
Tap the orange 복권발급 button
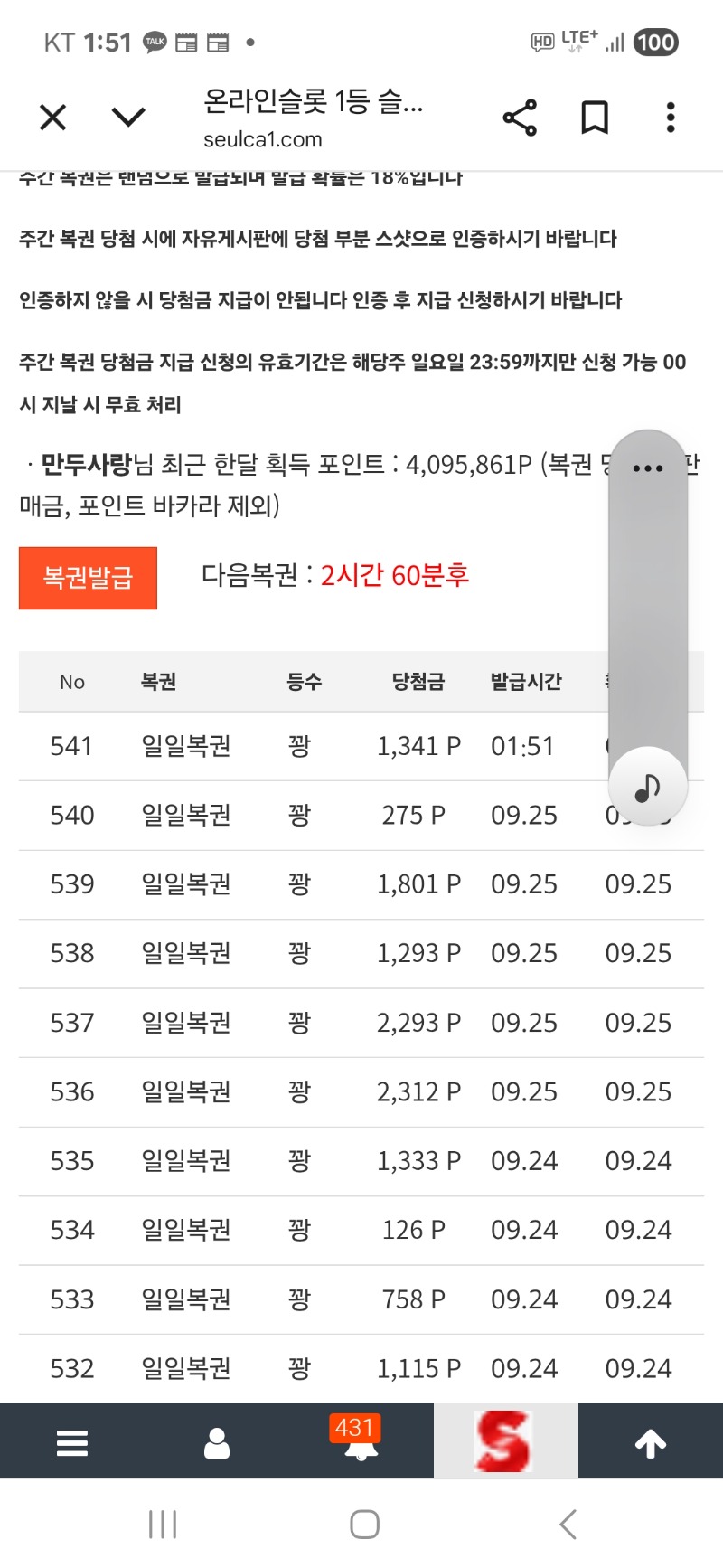pyautogui.click(x=88, y=578)
